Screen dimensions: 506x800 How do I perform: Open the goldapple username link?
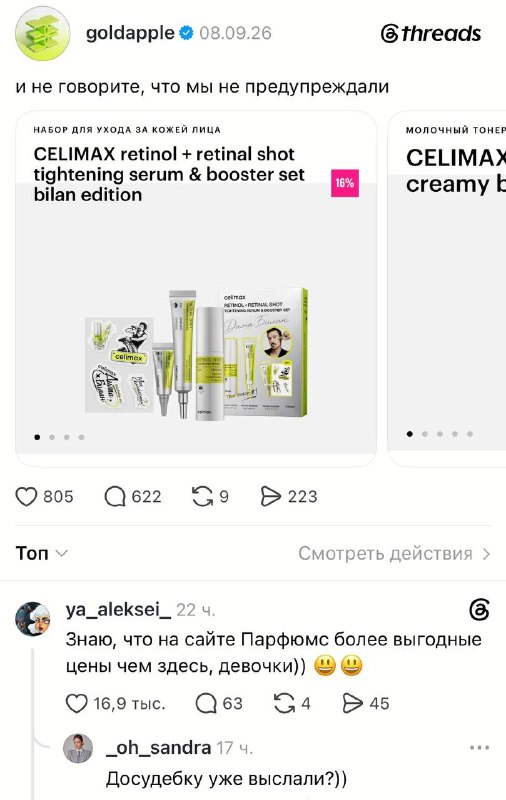coord(130,33)
